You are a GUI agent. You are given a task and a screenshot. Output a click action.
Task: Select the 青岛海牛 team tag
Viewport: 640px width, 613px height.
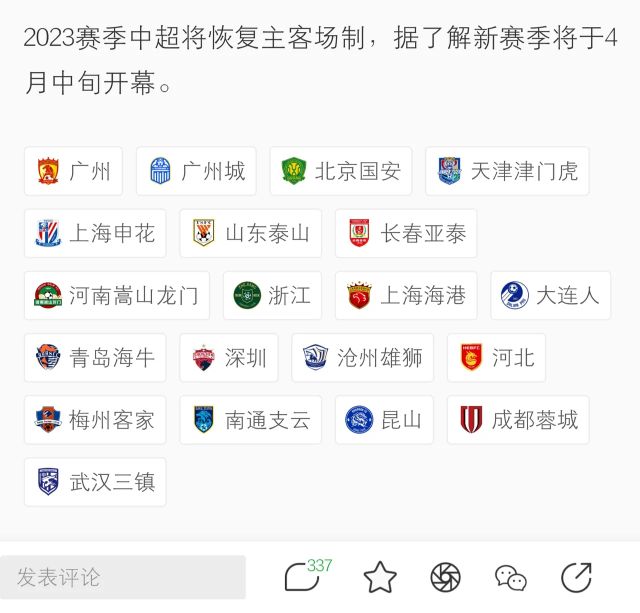pyautogui.click(x=95, y=358)
